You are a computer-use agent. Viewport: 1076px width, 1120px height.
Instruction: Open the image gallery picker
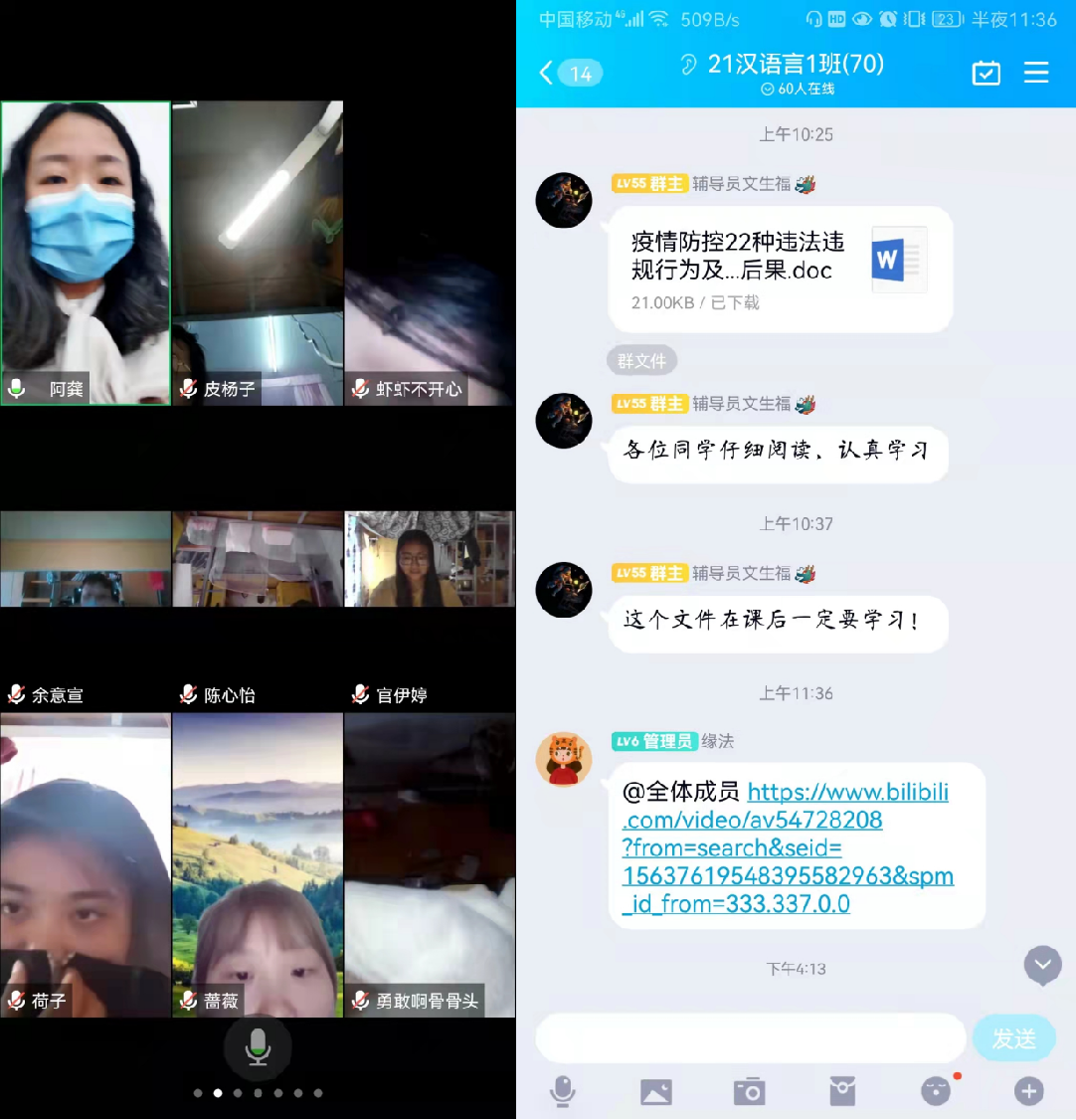pyautogui.click(x=656, y=1091)
